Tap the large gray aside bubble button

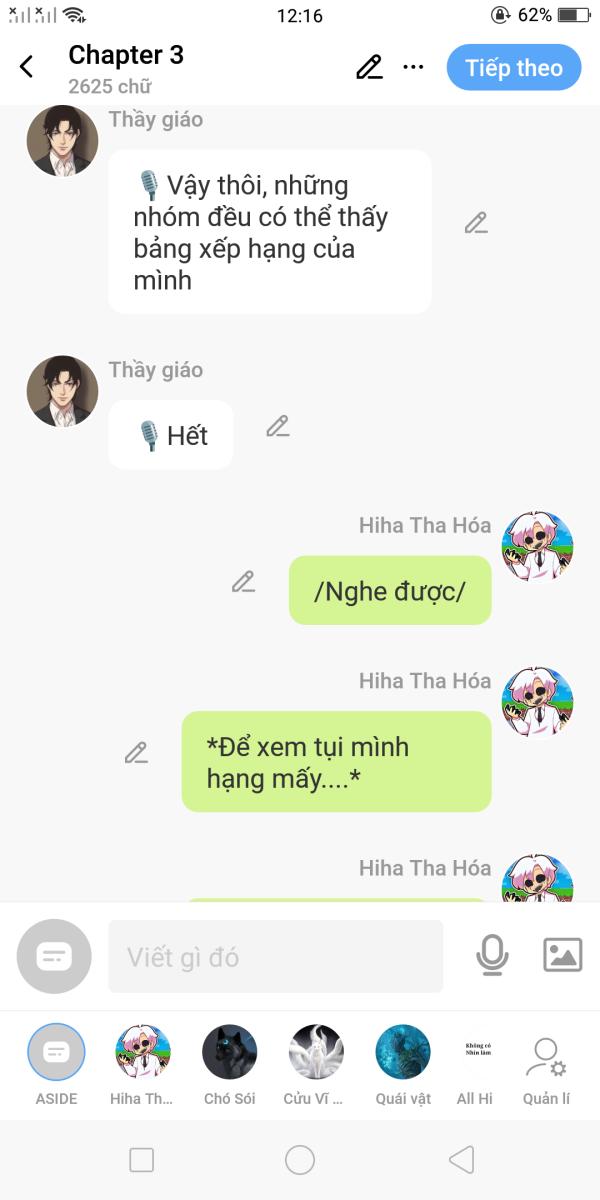tap(54, 956)
